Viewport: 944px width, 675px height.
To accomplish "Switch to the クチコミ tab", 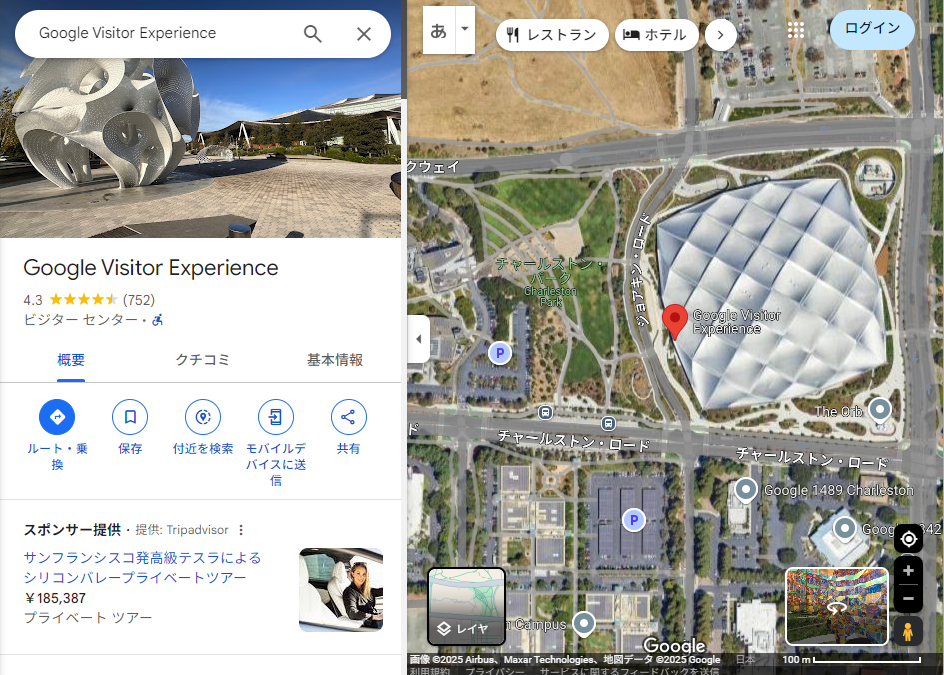I will pos(203,360).
